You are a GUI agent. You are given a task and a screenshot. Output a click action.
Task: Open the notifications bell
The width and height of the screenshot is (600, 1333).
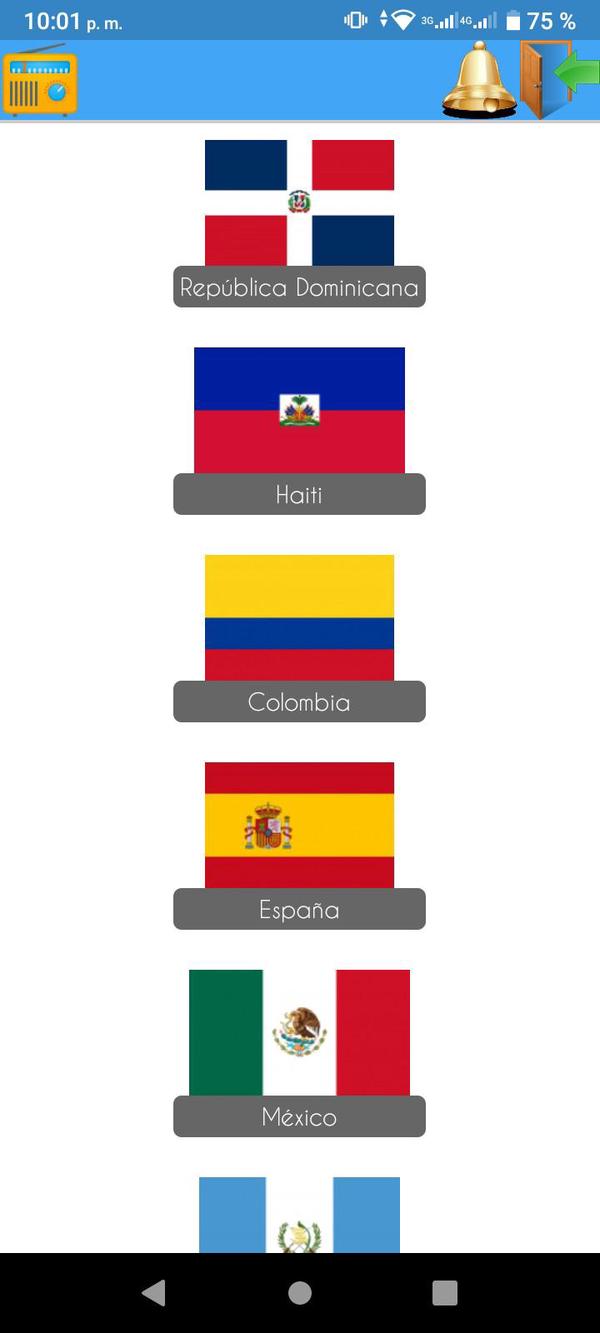point(479,80)
